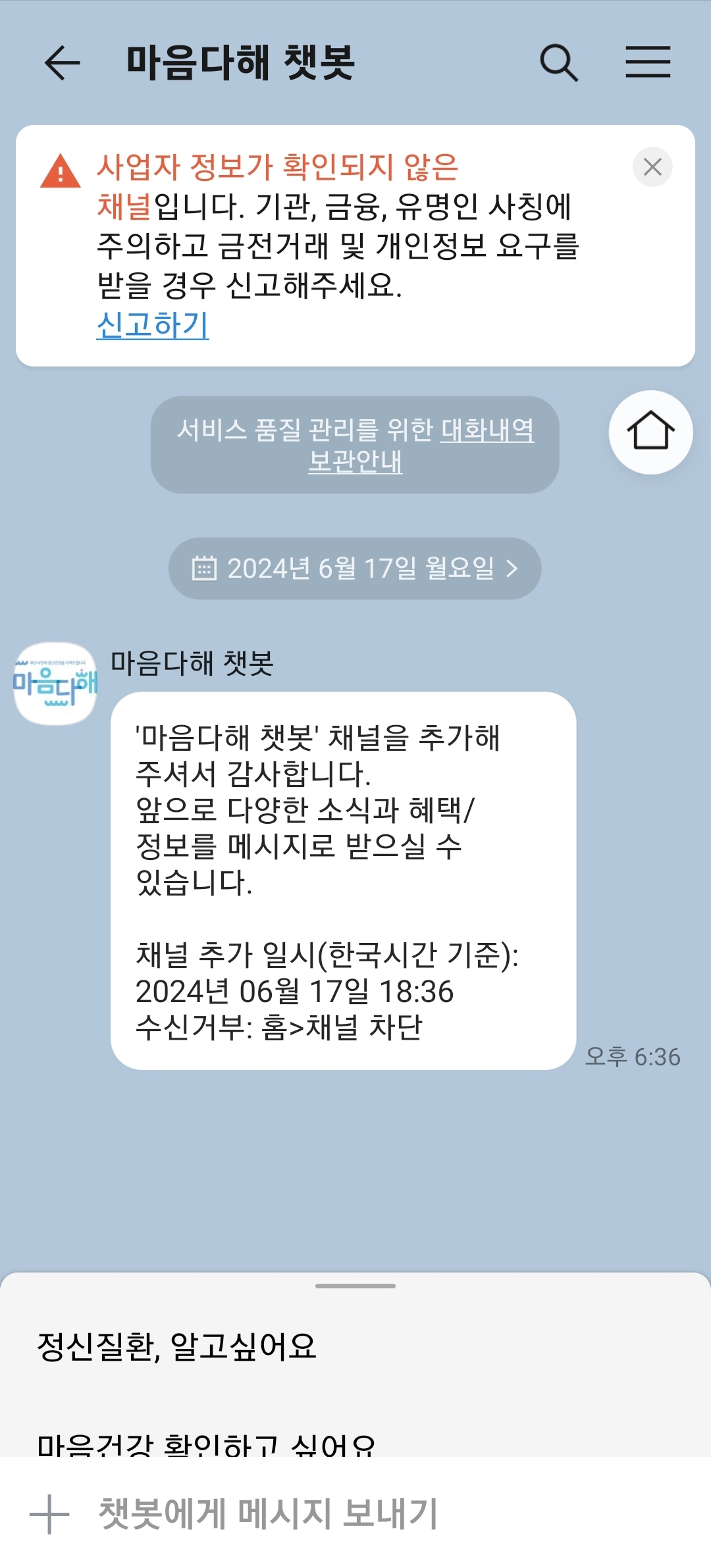View the 마음다해 챗봇 profile picture
Screen dimensions: 711x1568
[x=55, y=684]
